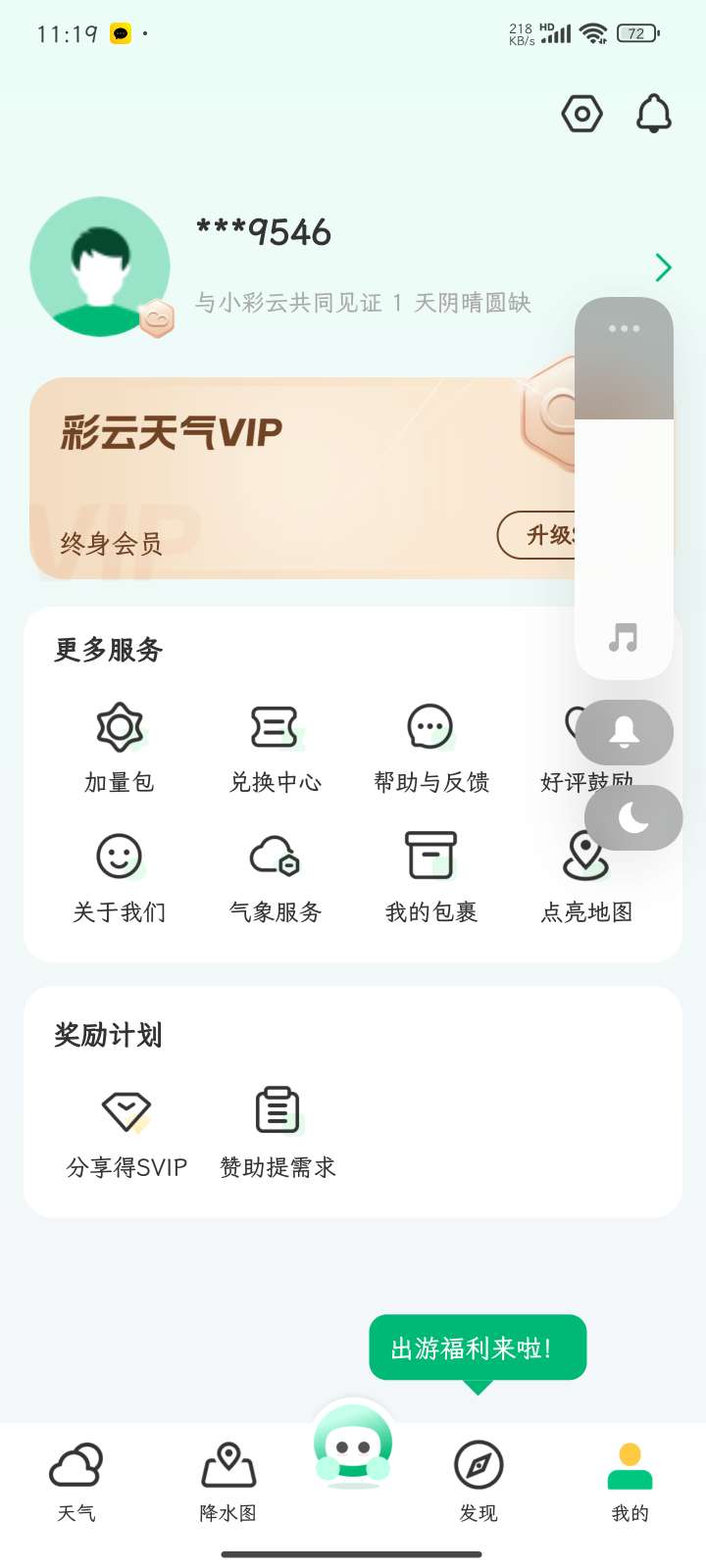Switch to the 降水图 tab
706x1568 pixels.
228,1482
